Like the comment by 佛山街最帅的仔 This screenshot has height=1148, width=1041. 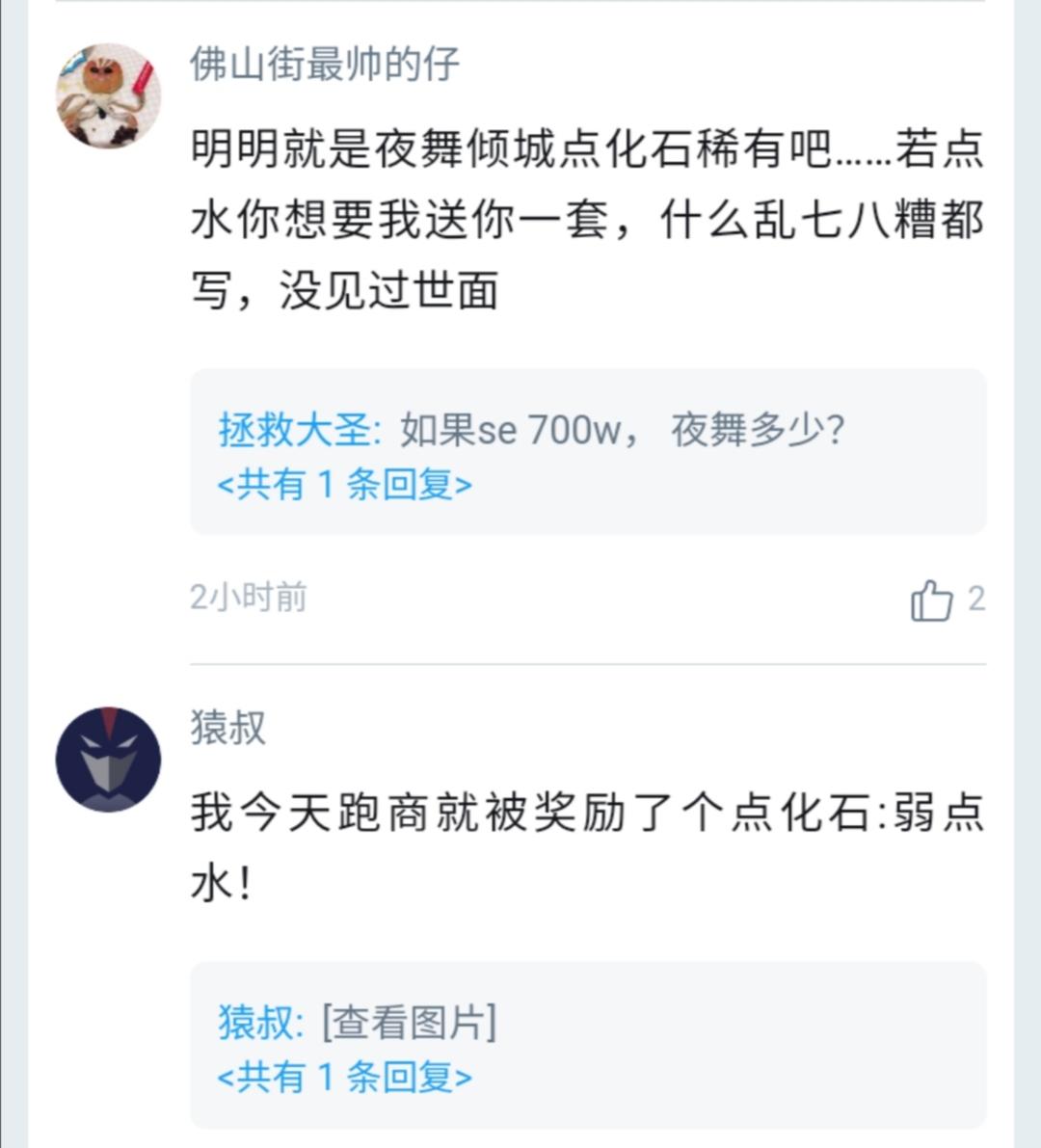point(931,600)
